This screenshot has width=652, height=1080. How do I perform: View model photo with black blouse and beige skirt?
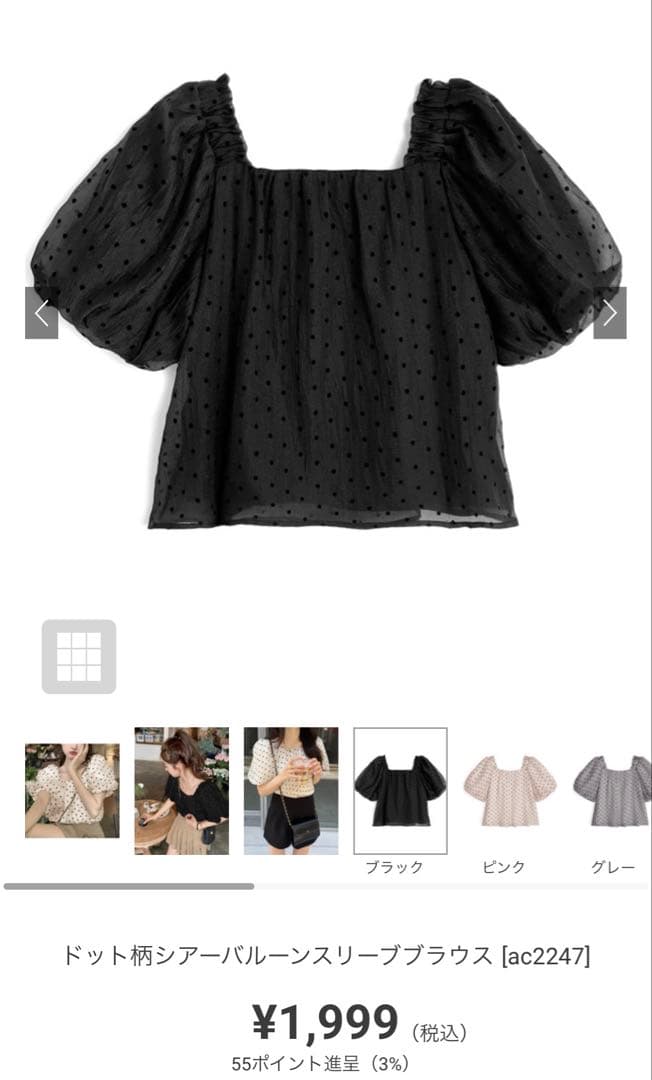(182, 791)
